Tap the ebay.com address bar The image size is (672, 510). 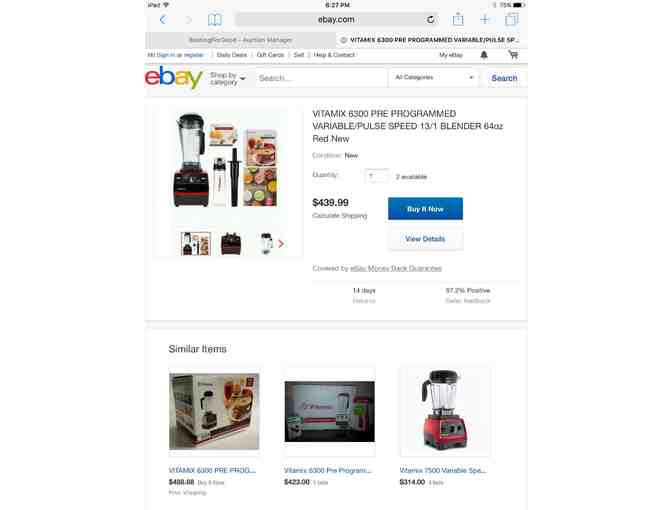pyautogui.click(x=336, y=19)
